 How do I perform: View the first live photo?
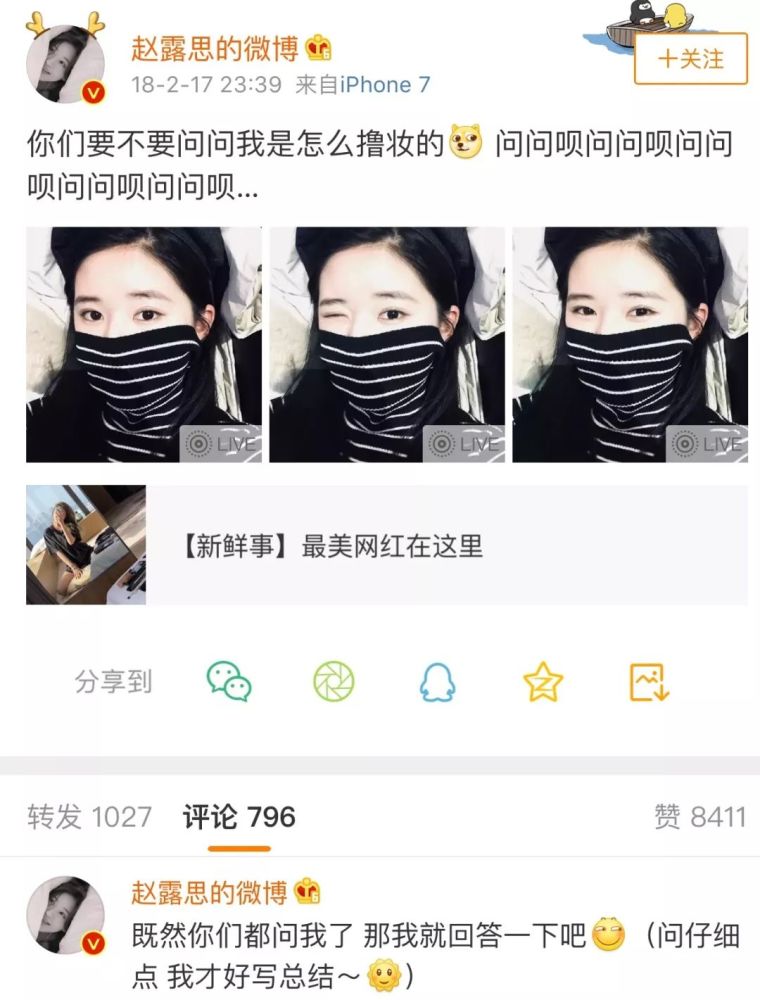pyautogui.click(x=143, y=344)
